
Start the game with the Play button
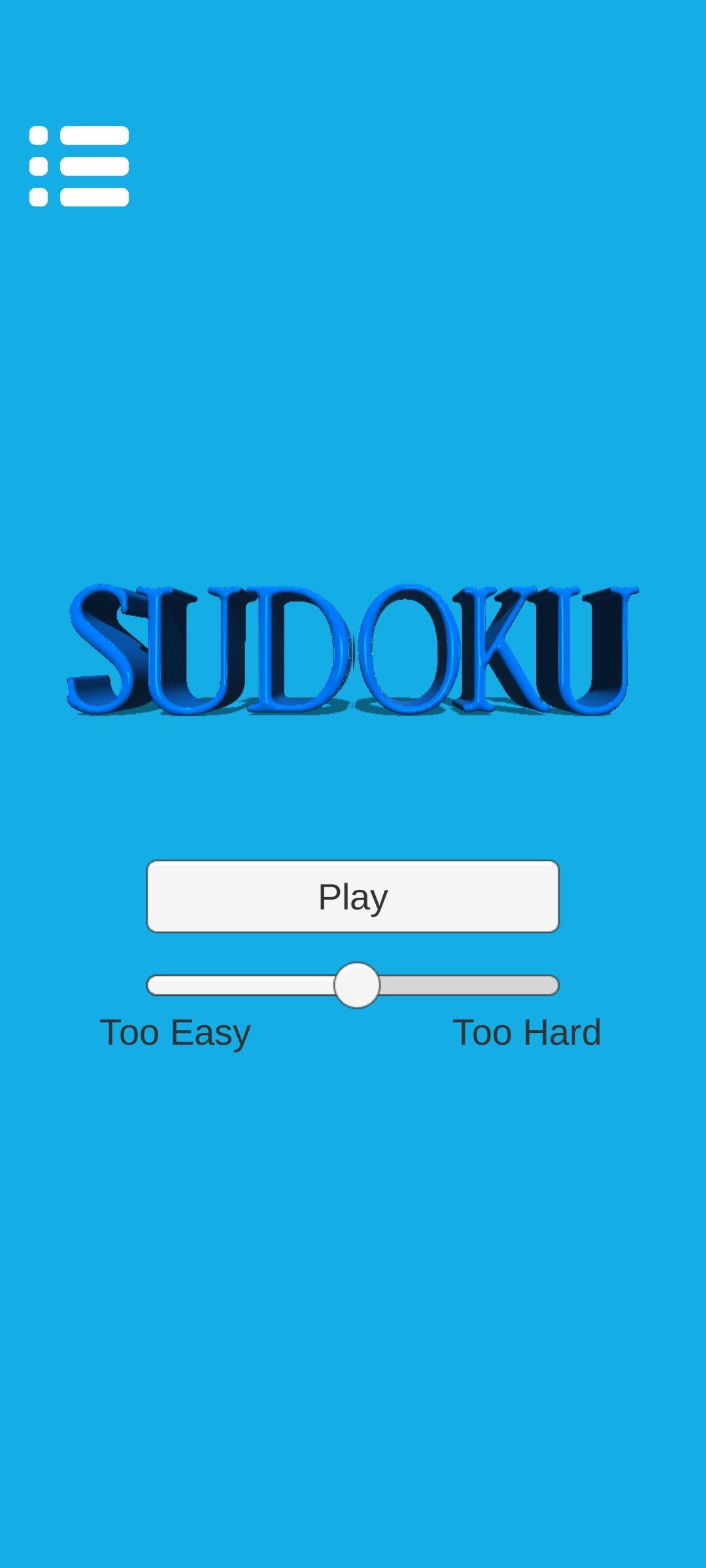coord(353,896)
